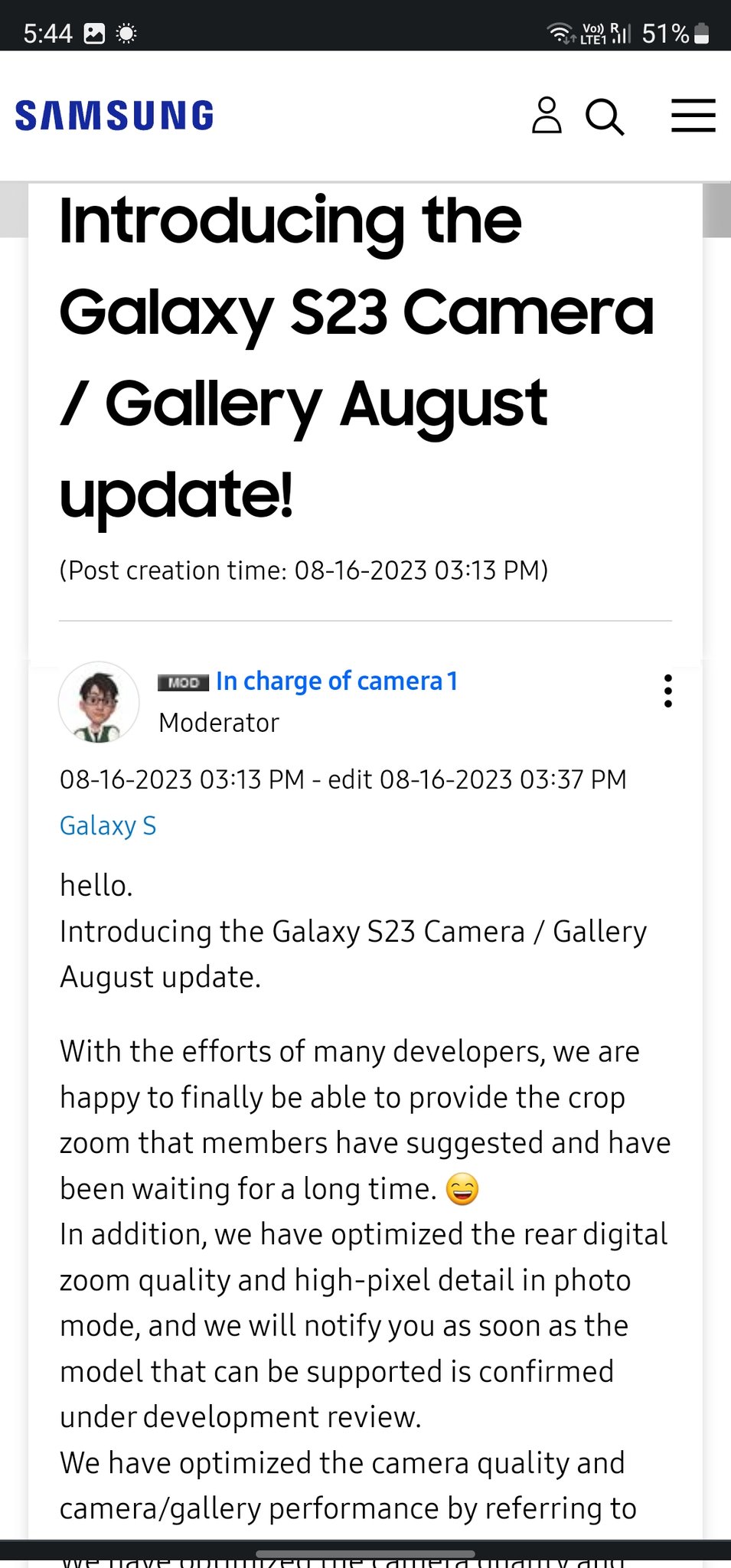Tap the search magnifier icon

(x=605, y=116)
